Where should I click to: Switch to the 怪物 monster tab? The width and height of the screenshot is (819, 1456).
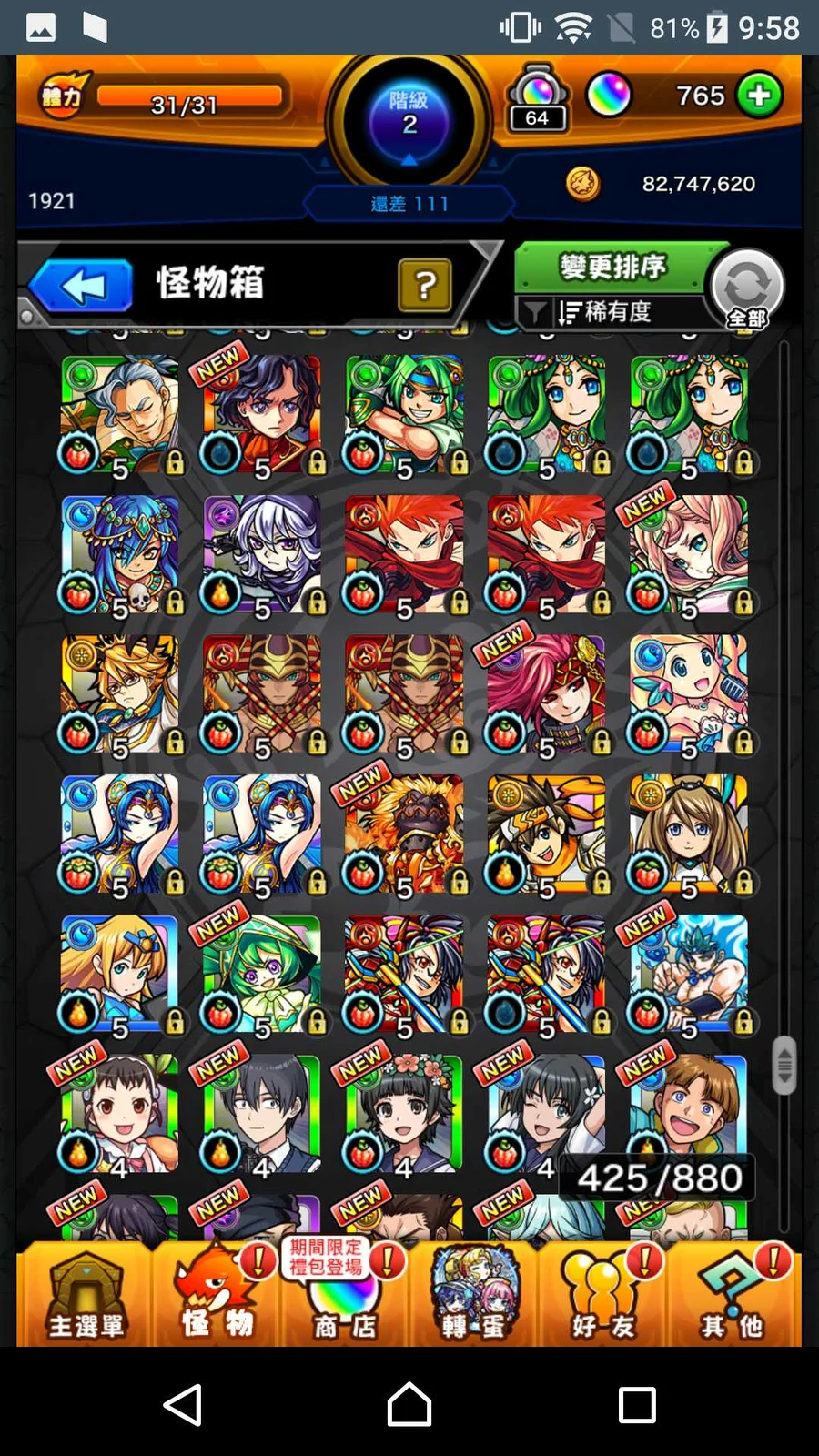tap(216, 1296)
